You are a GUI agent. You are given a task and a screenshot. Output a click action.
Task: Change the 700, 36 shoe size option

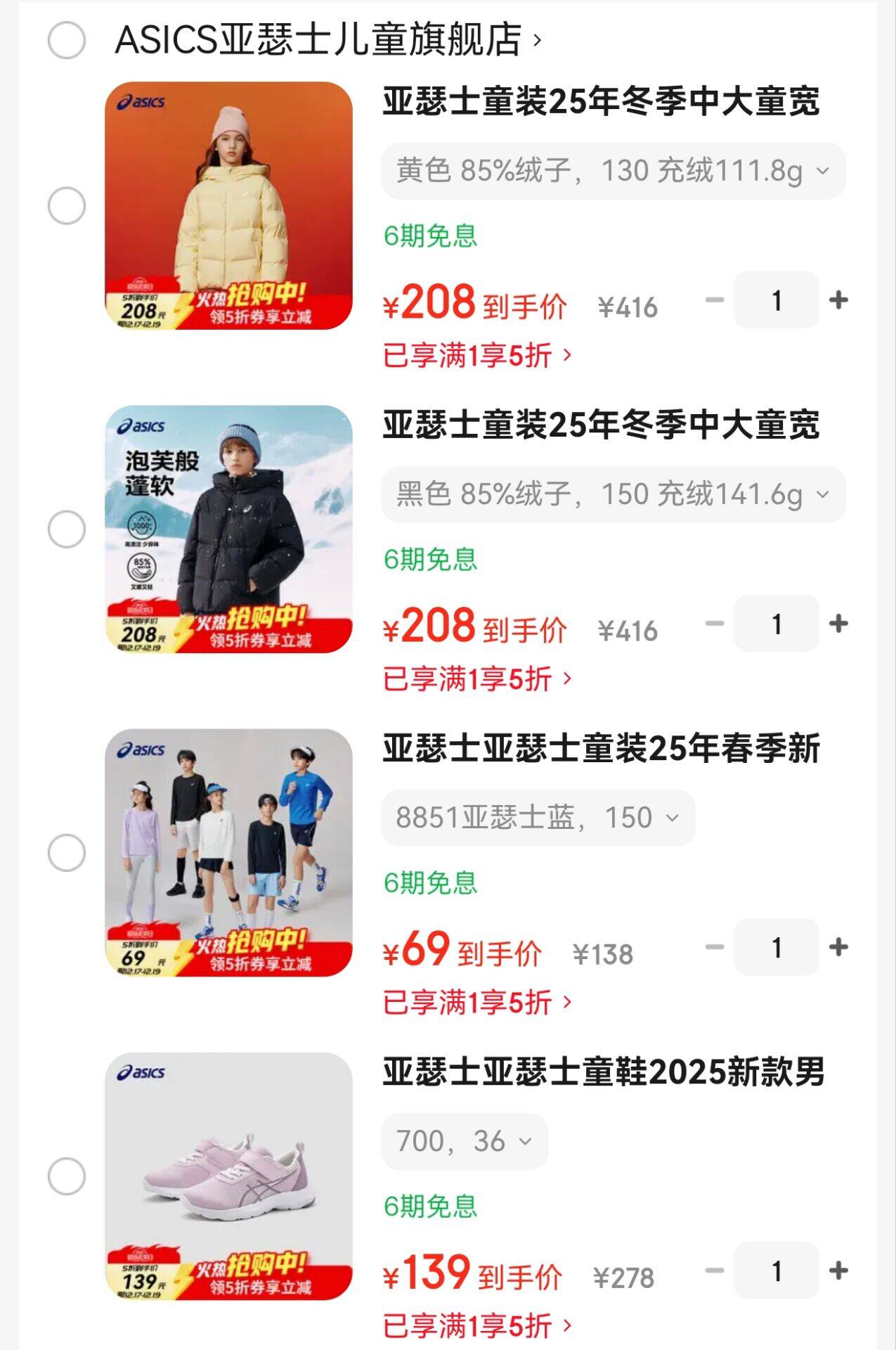coord(465,1141)
